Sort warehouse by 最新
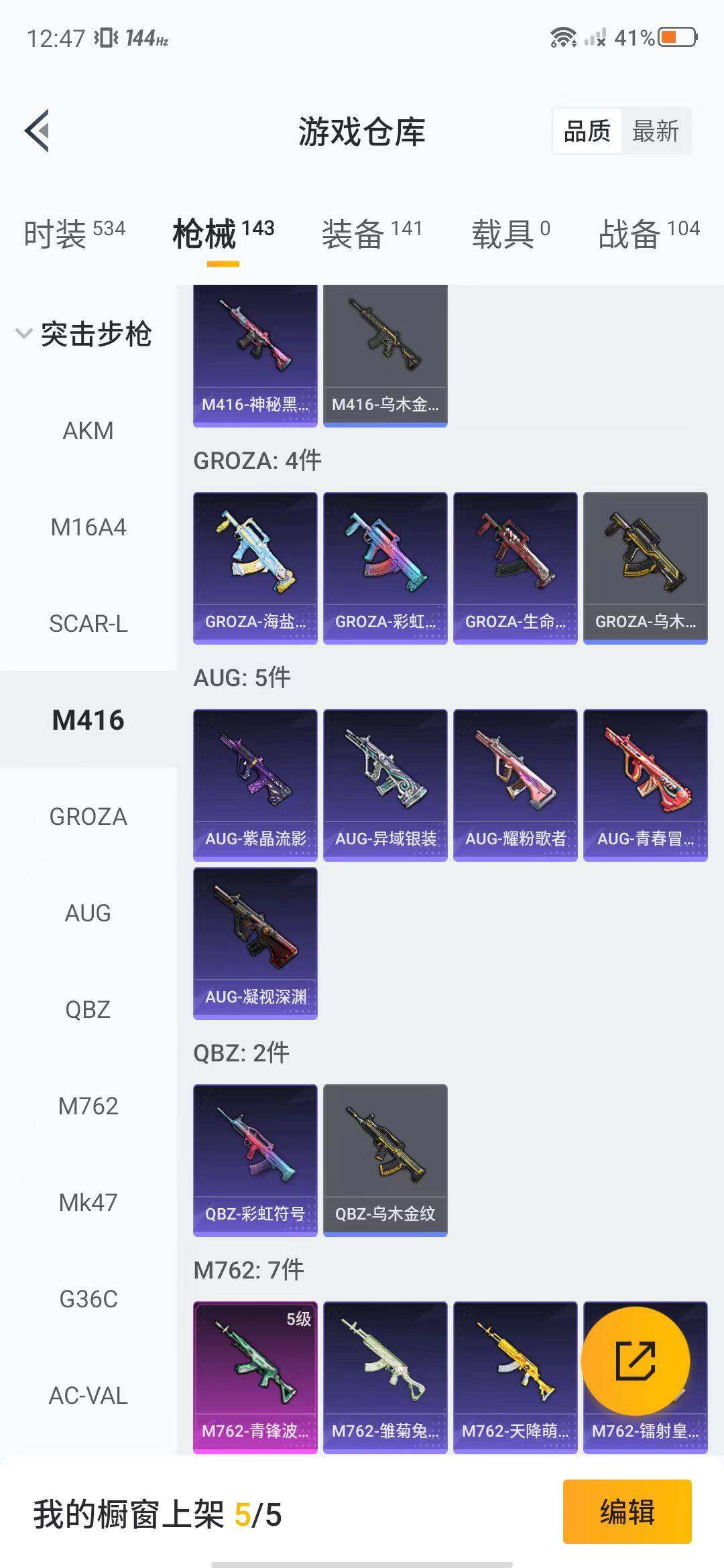This screenshot has width=724, height=1568. [655, 131]
